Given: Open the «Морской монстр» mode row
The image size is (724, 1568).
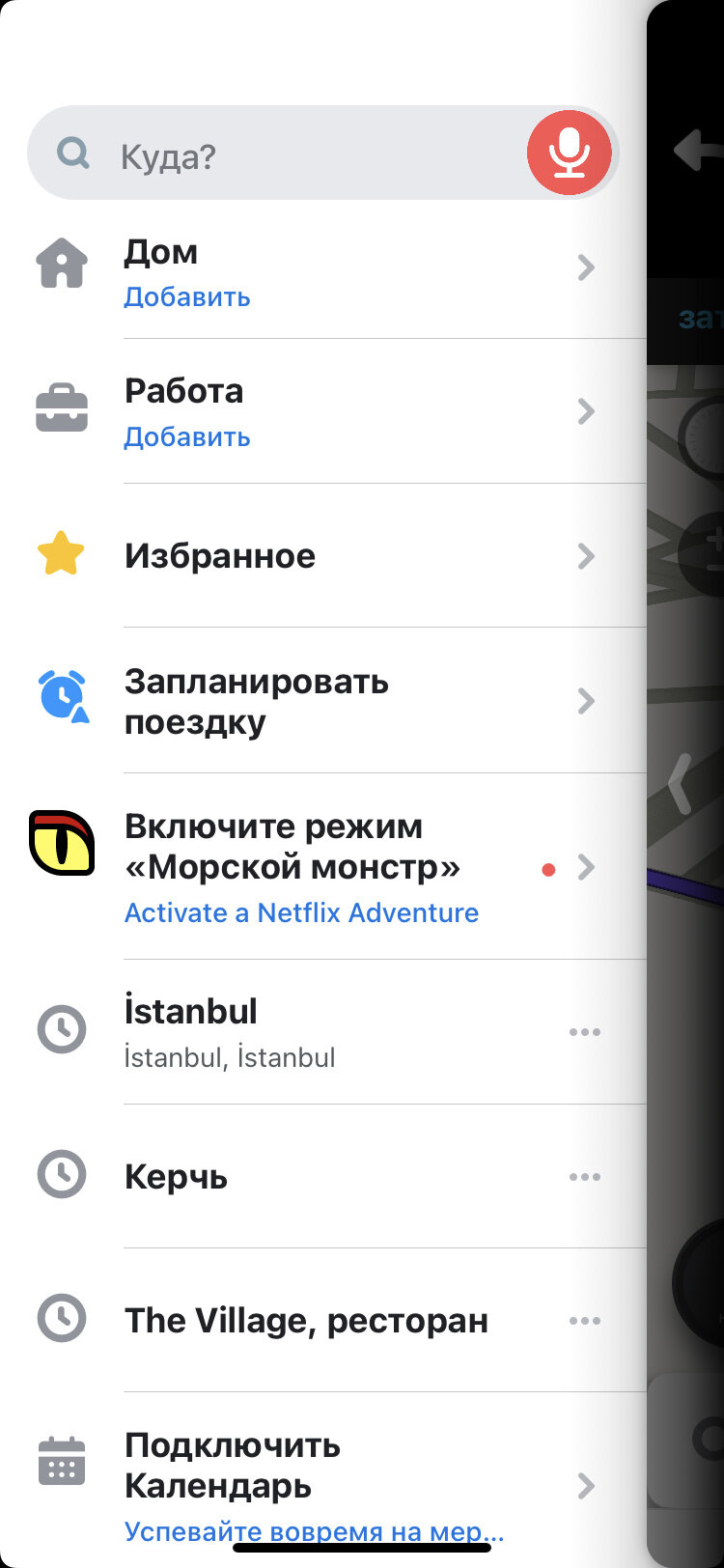Looking at the screenshot, I should coord(323,867).
